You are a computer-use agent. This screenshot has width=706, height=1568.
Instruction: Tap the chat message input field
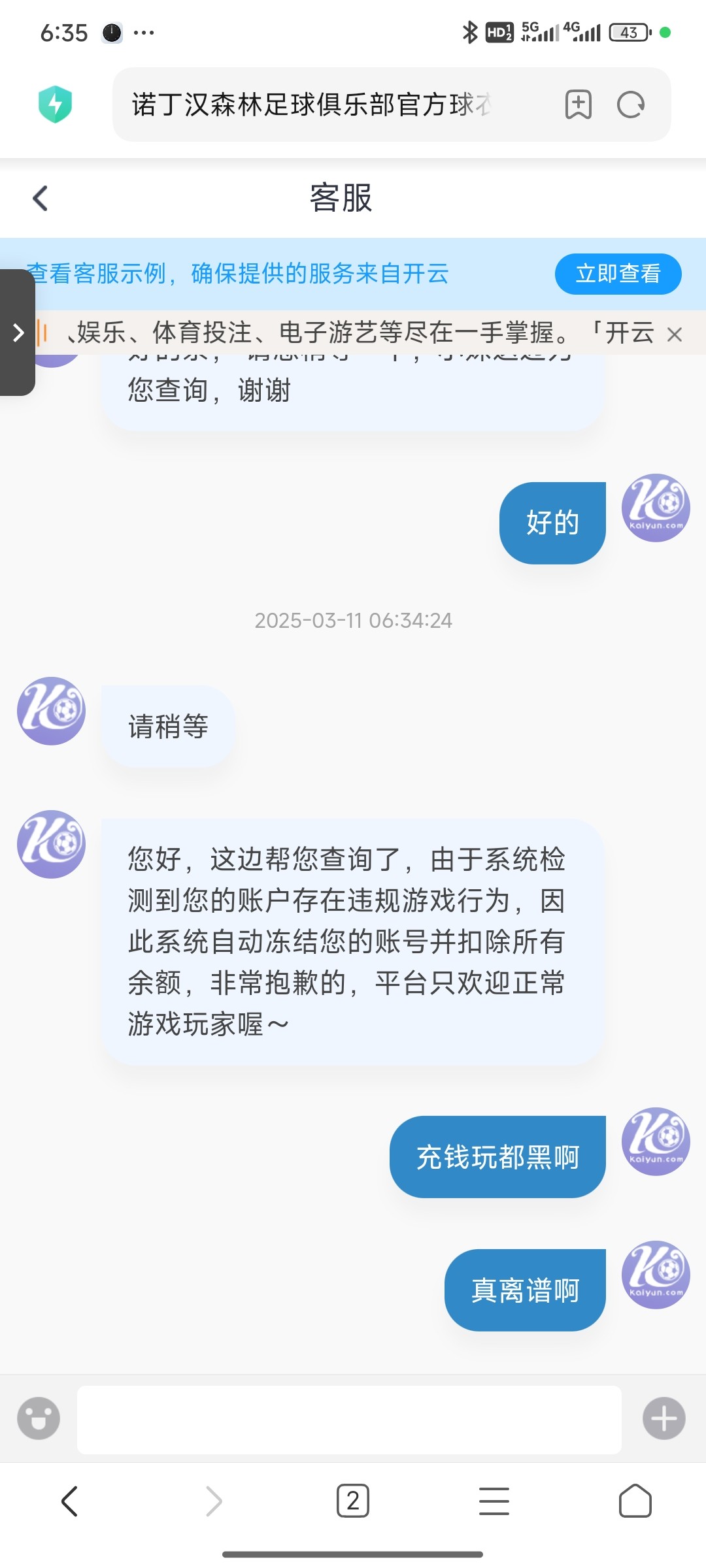click(x=353, y=1419)
